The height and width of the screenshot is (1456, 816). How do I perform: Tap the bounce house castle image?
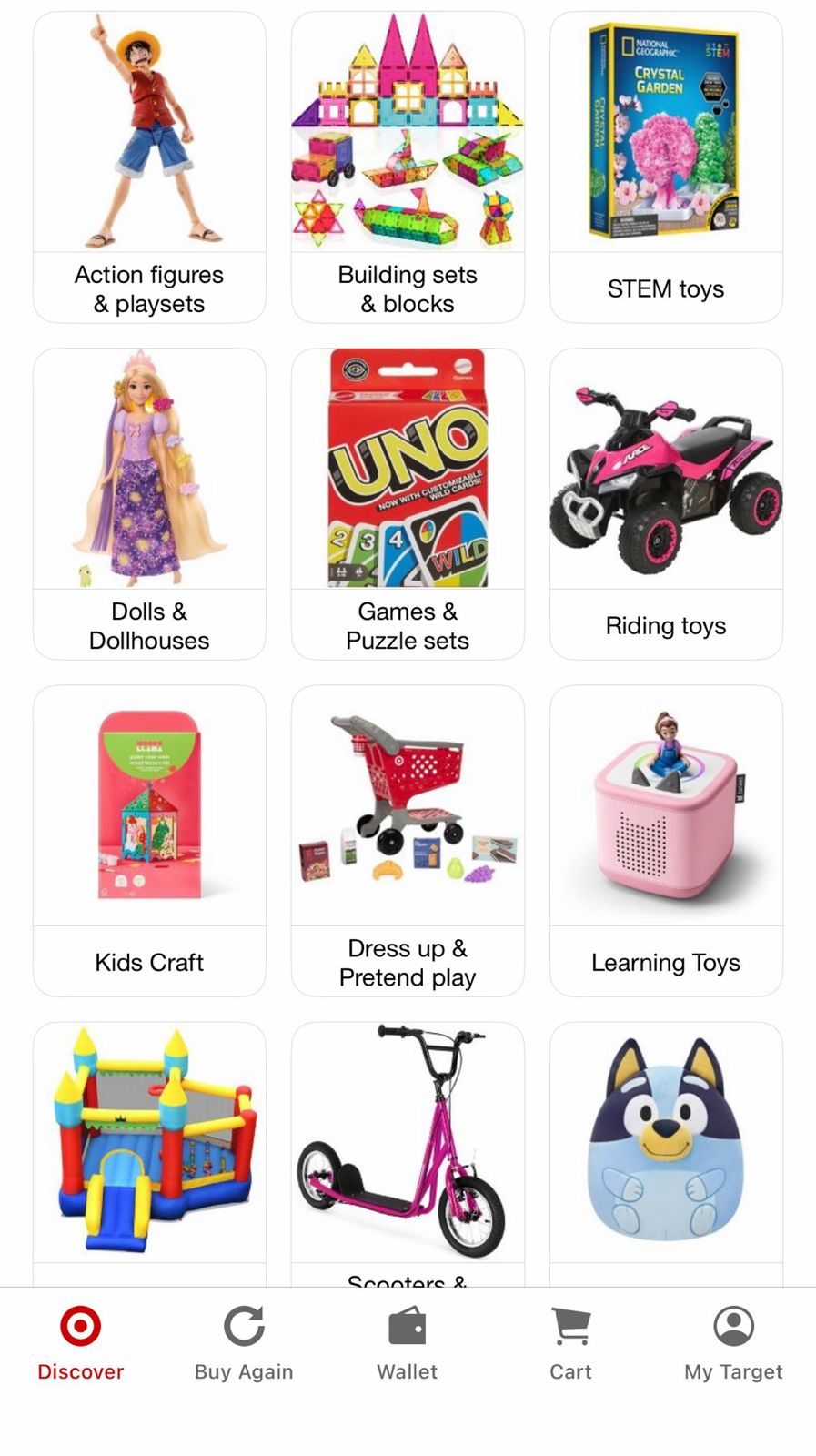pos(148,1142)
